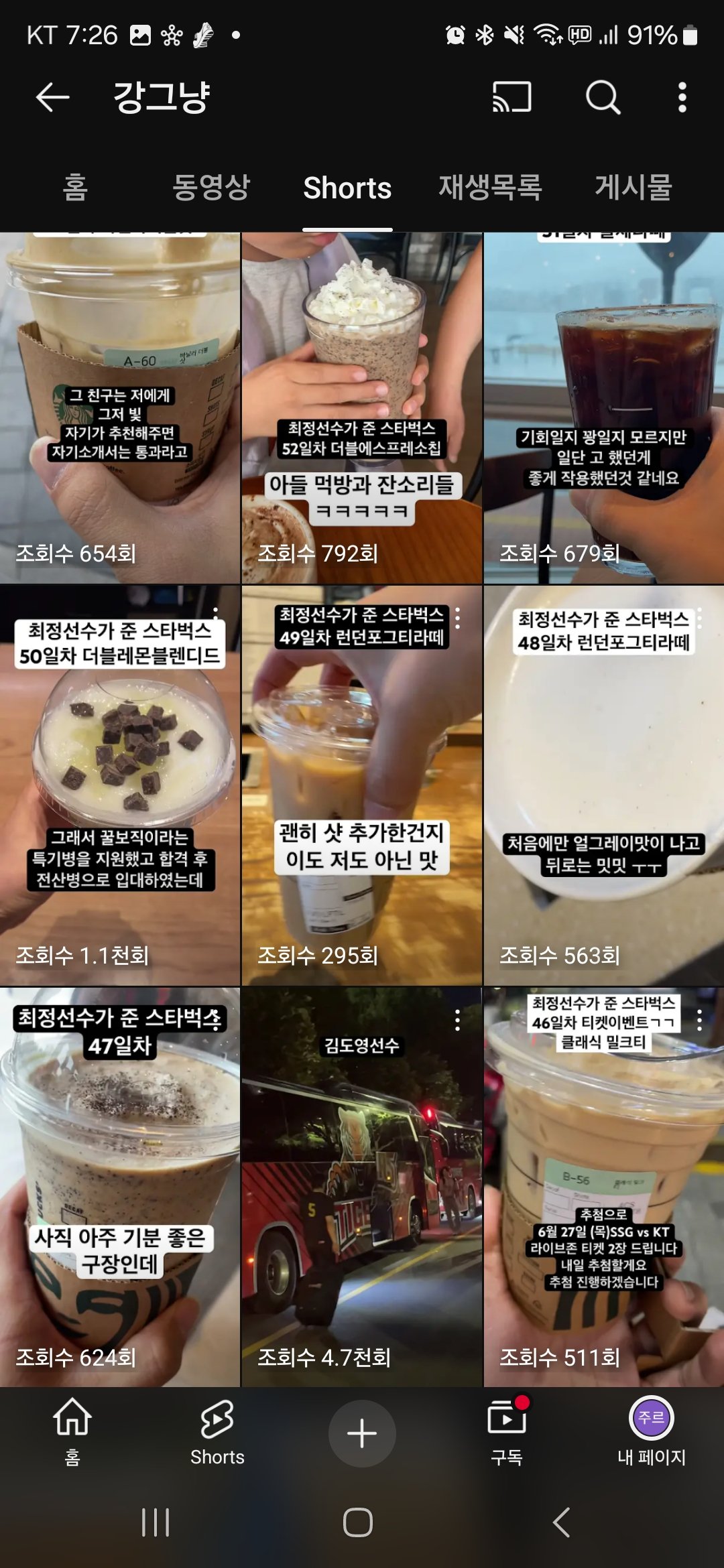
Task: Open the 게시물 tab
Action: 633,188
